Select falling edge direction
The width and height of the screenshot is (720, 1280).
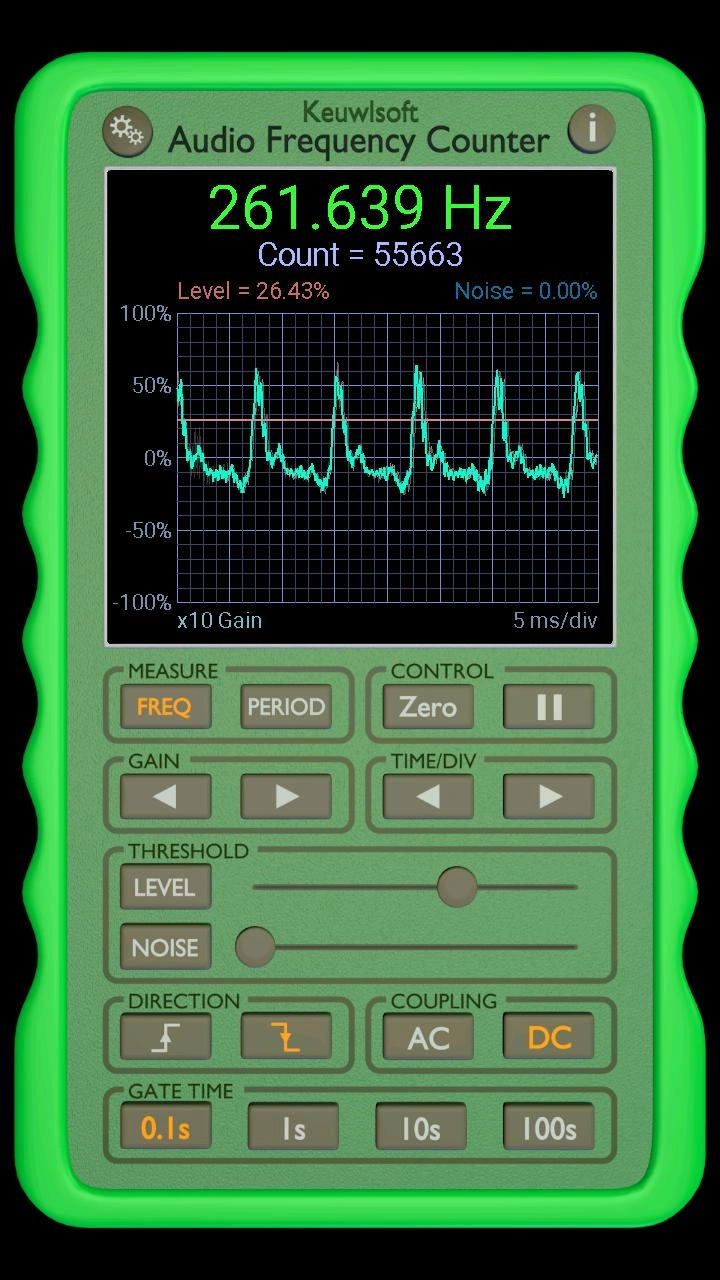(286, 1037)
